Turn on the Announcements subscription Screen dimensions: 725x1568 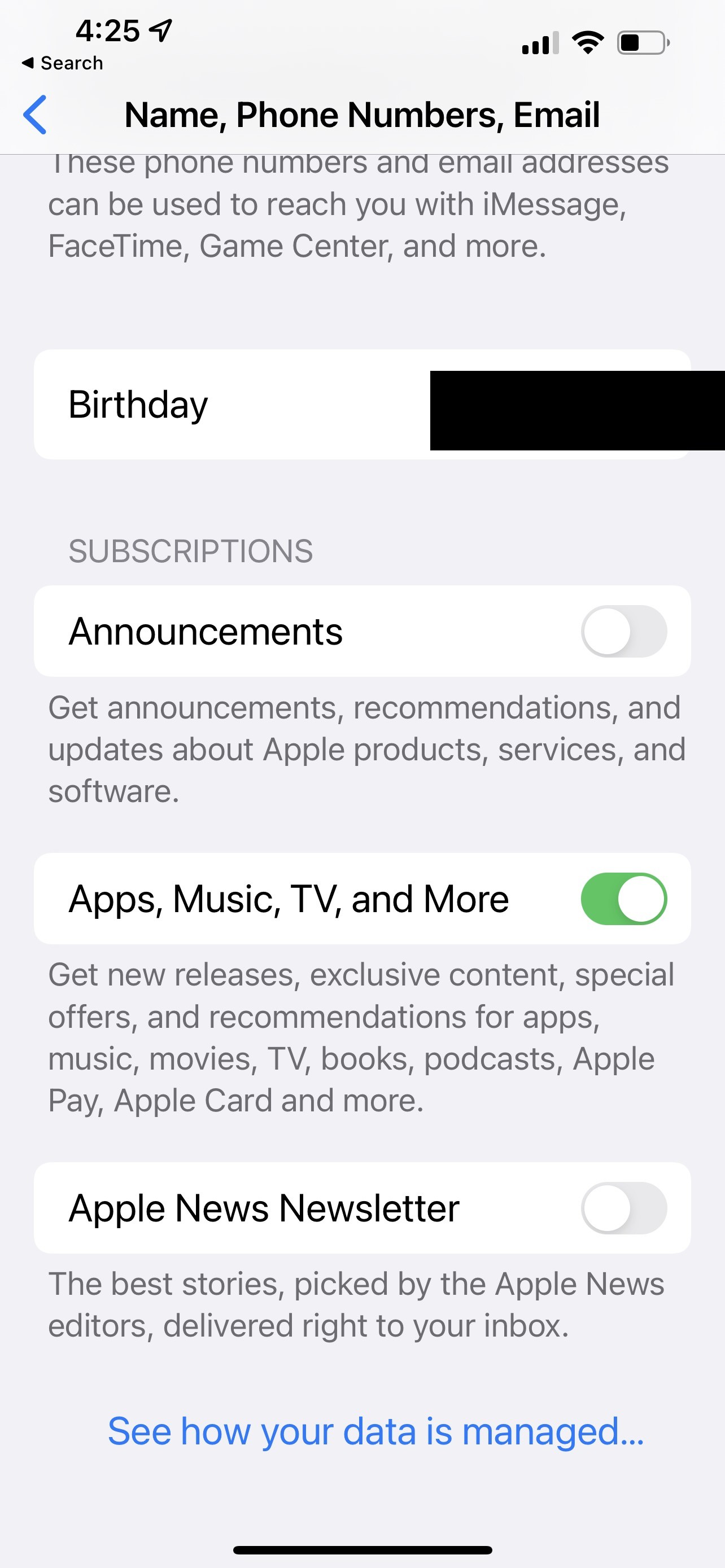pyautogui.click(x=623, y=631)
